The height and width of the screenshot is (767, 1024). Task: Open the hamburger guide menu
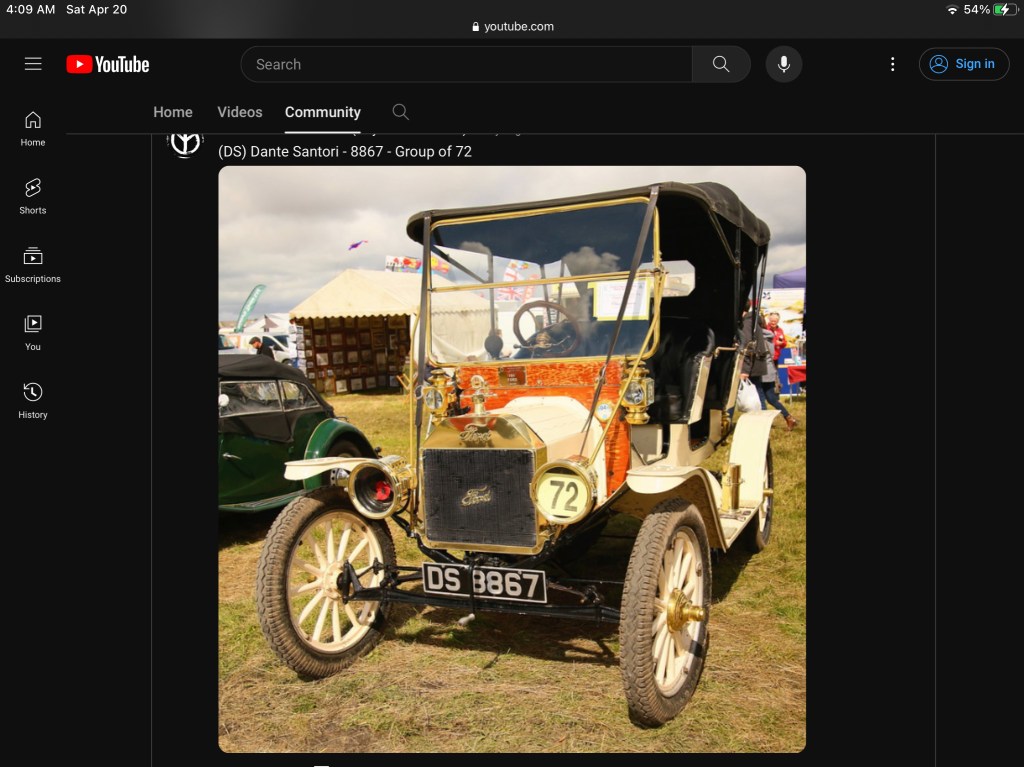click(x=33, y=64)
